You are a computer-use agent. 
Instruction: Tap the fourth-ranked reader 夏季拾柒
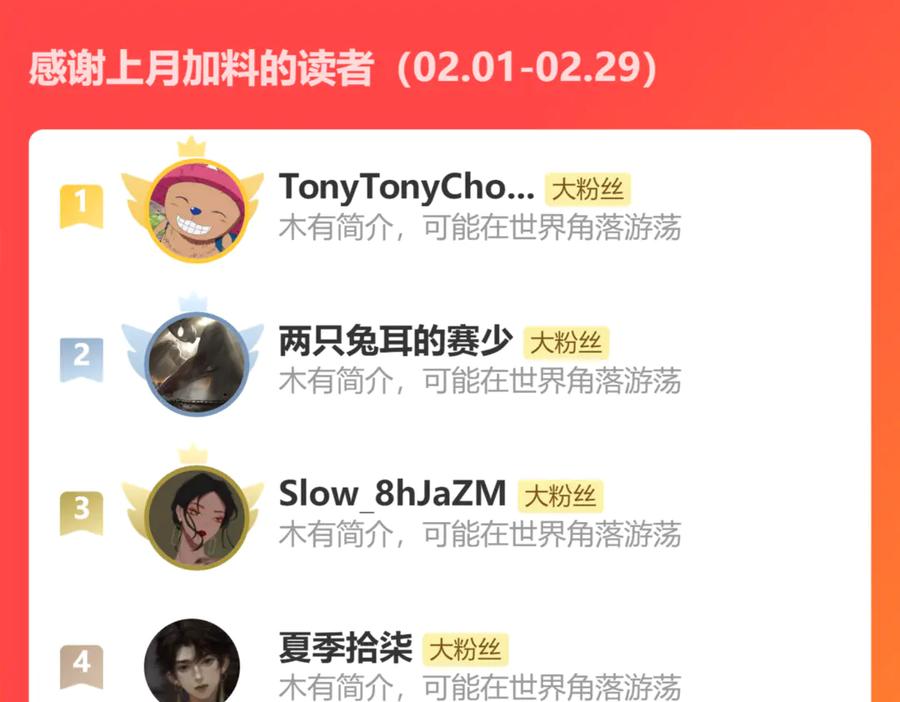pos(345,648)
